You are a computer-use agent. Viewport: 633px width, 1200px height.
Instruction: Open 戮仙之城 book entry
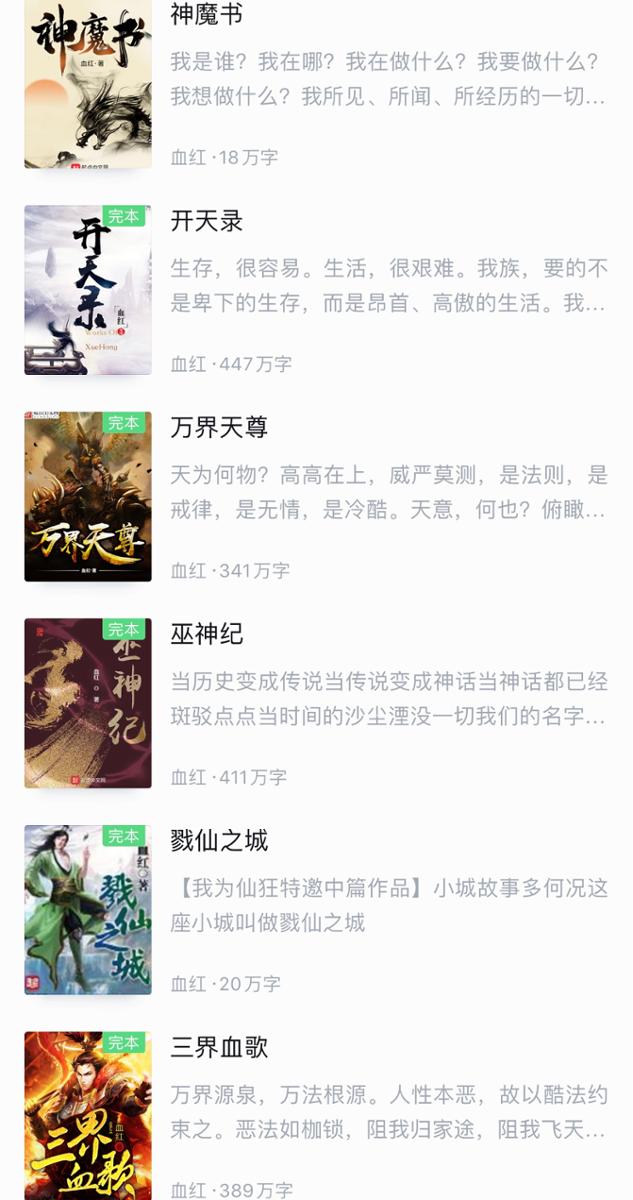(x=219, y=841)
